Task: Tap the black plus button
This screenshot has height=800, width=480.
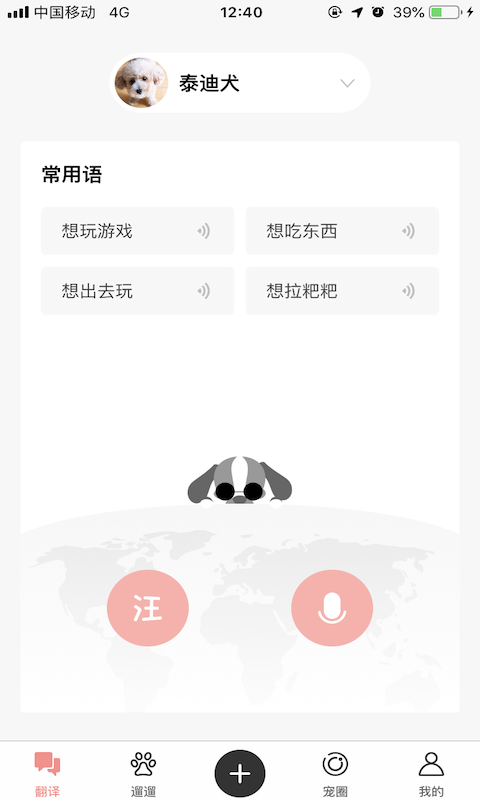Action: point(240,774)
